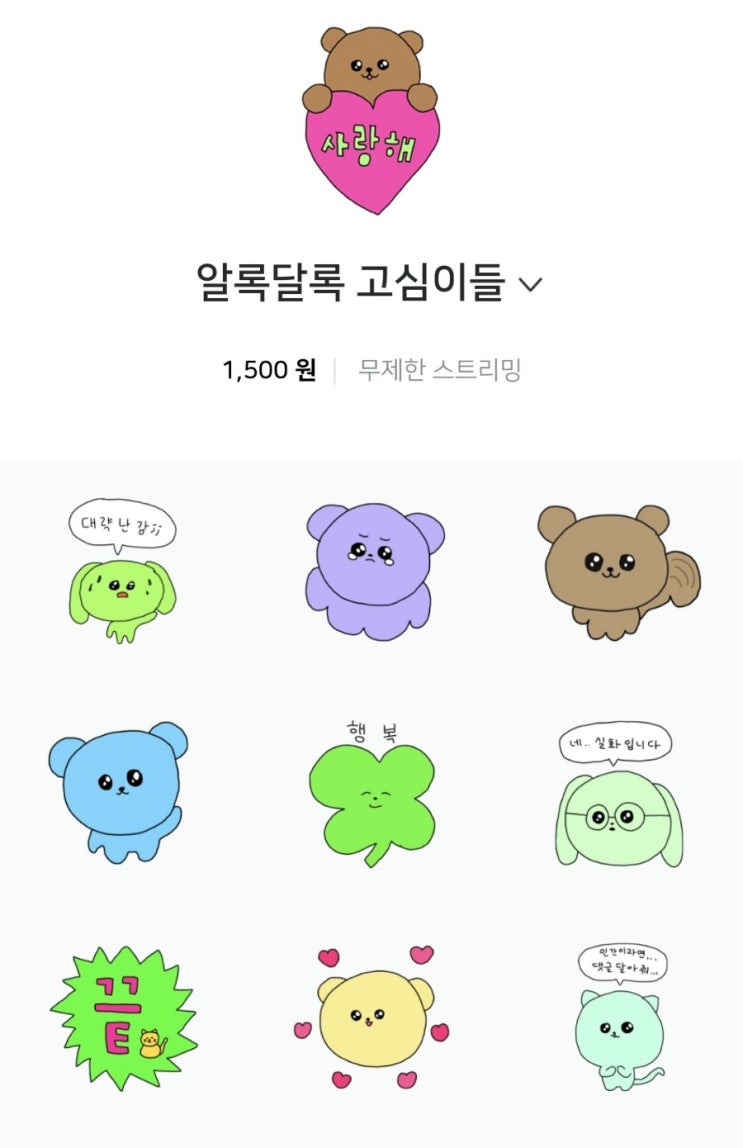This screenshot has width=743, height=1148.
Task: Expand the 알록달록 고심이들 title chevron
Action: pyautogui.click(x=531, y=285)
